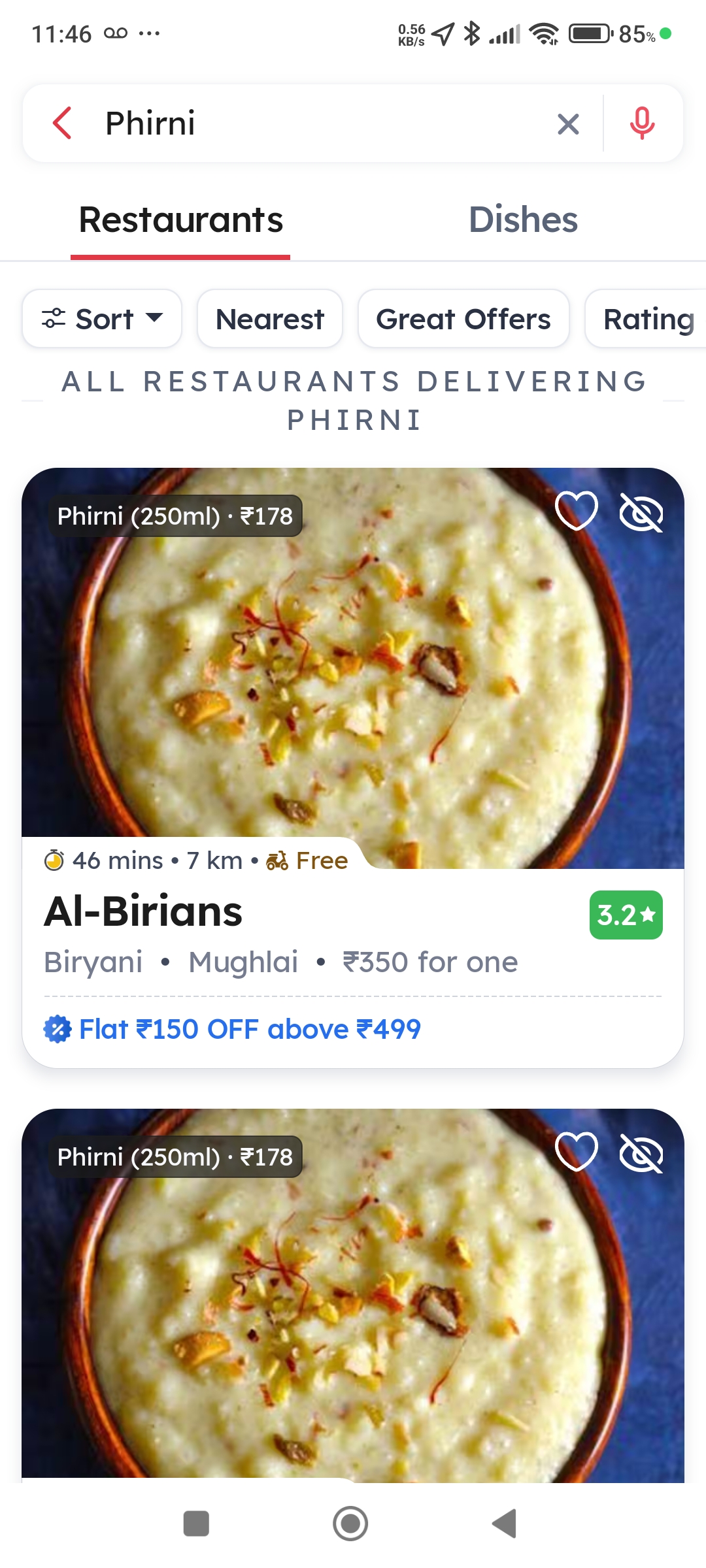The height and width of the screenshot is (1568, 706).
Task: Tap the system home button
Action: (350, 1524)
